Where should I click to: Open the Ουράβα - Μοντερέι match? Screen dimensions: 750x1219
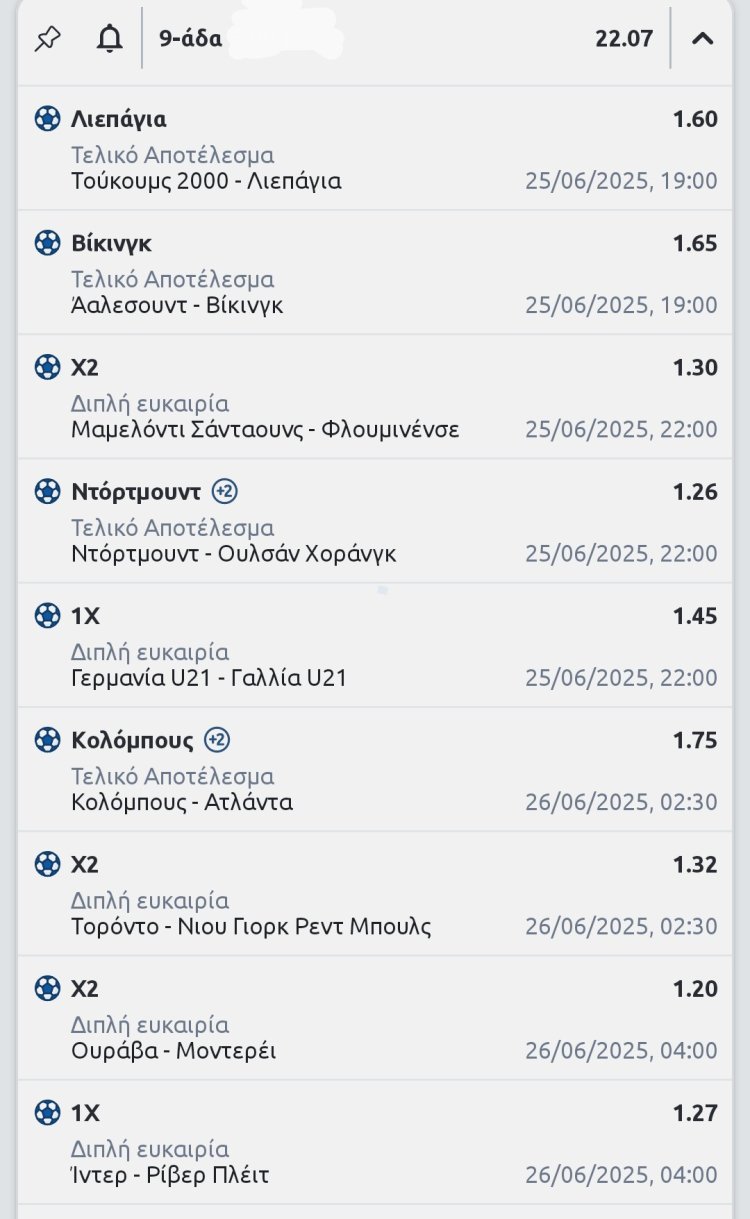[174, 1050]
